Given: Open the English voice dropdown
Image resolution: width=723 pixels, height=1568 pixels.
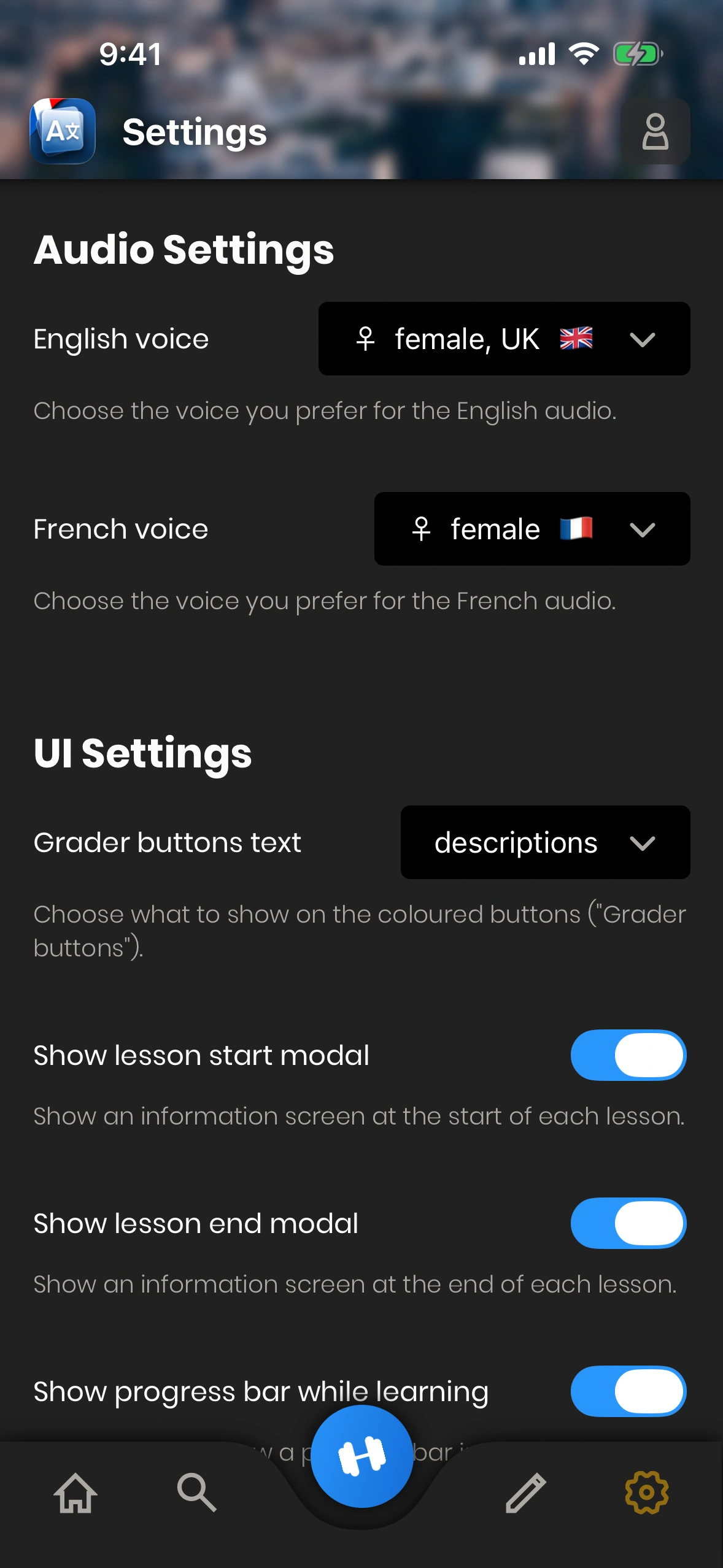Looking at the screenshot, I should (x=504, y=339).
